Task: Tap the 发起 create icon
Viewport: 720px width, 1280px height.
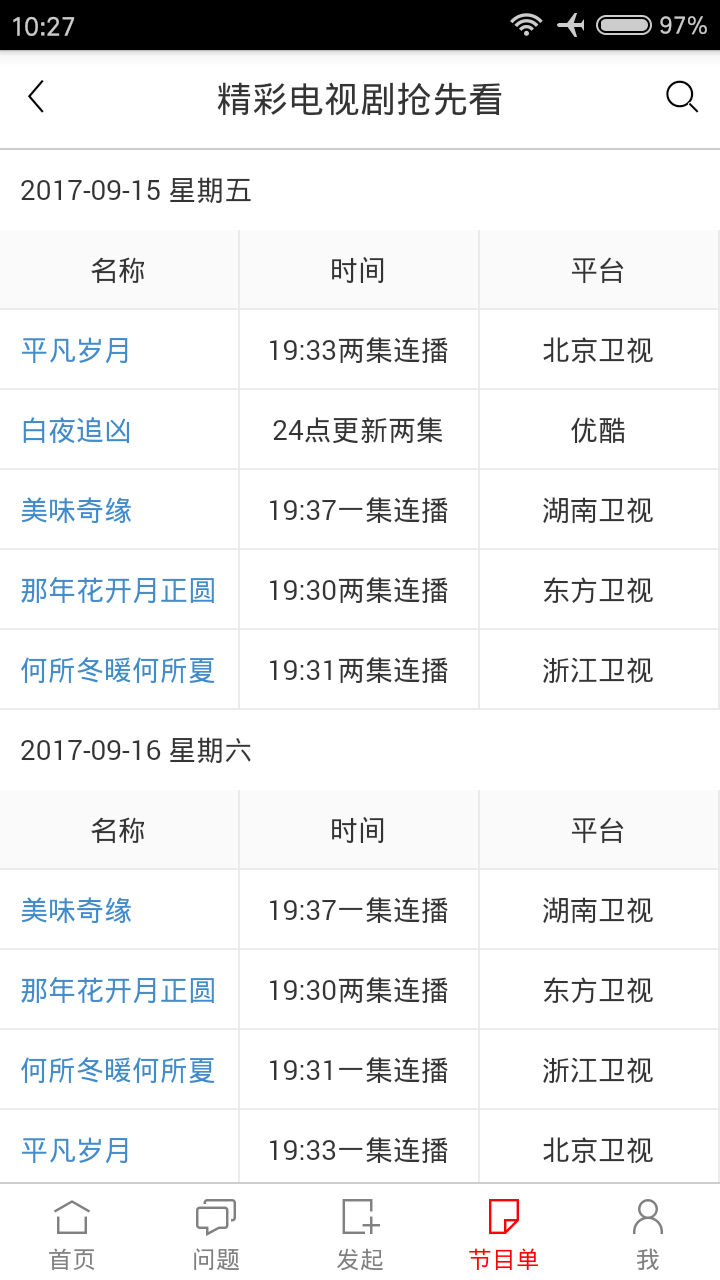Action: (x=359, y=1230)
